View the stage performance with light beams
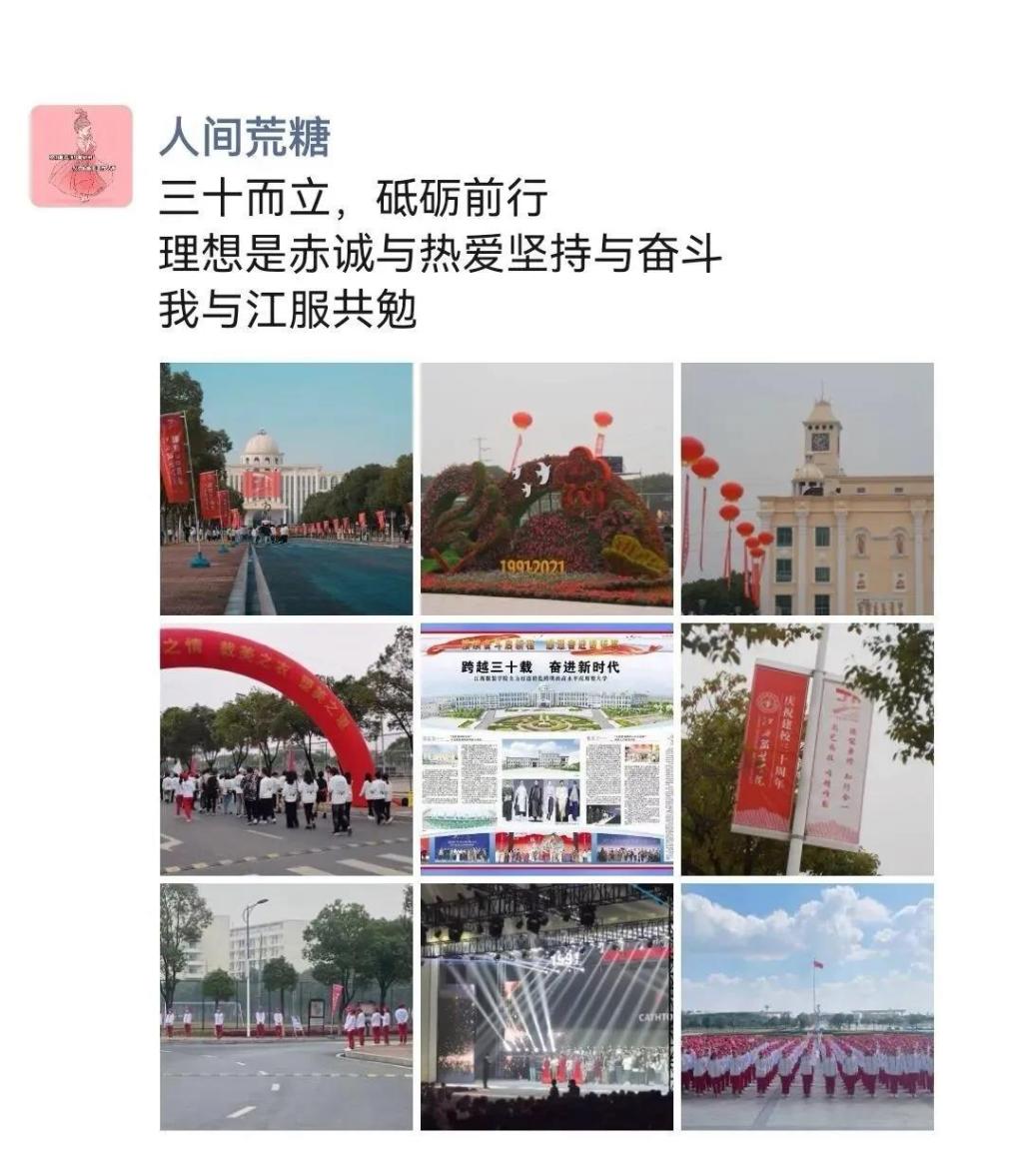The image size is (1023, 1176). coord(546,1007)
